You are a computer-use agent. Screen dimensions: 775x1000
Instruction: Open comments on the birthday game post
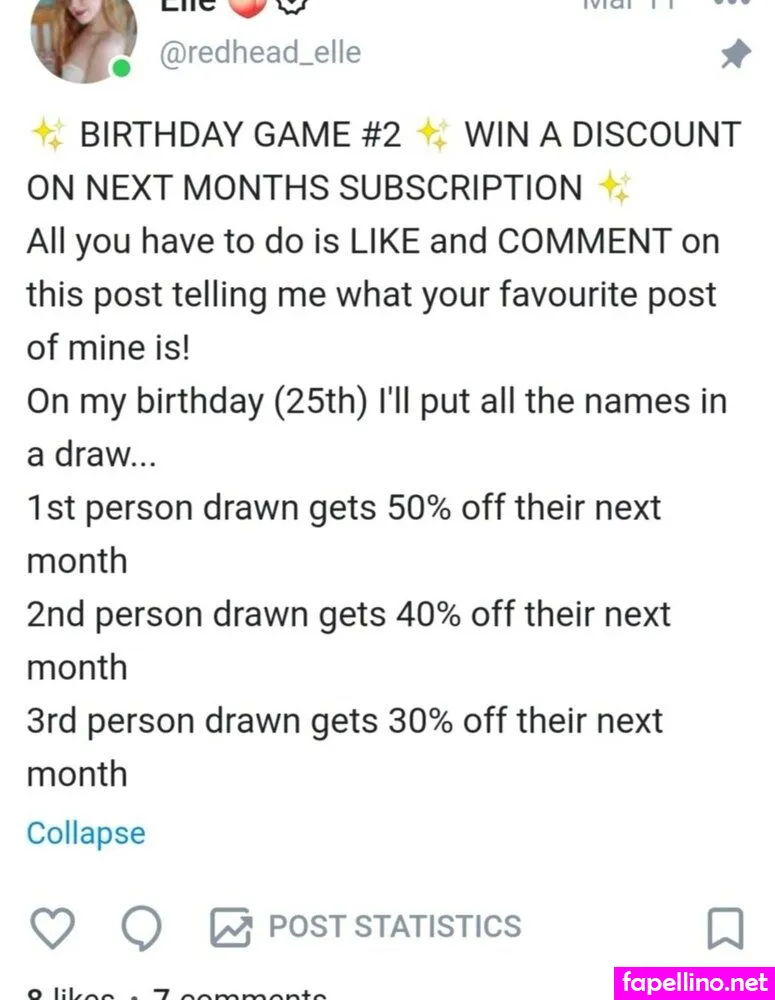tap(141, 927)
